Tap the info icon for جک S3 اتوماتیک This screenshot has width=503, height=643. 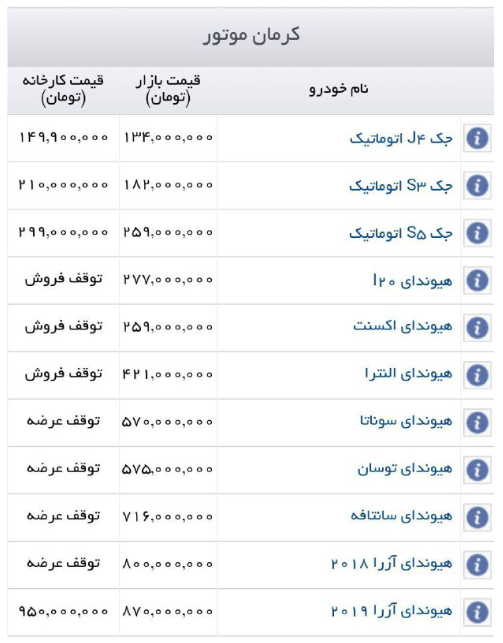[x=477, y=186]
